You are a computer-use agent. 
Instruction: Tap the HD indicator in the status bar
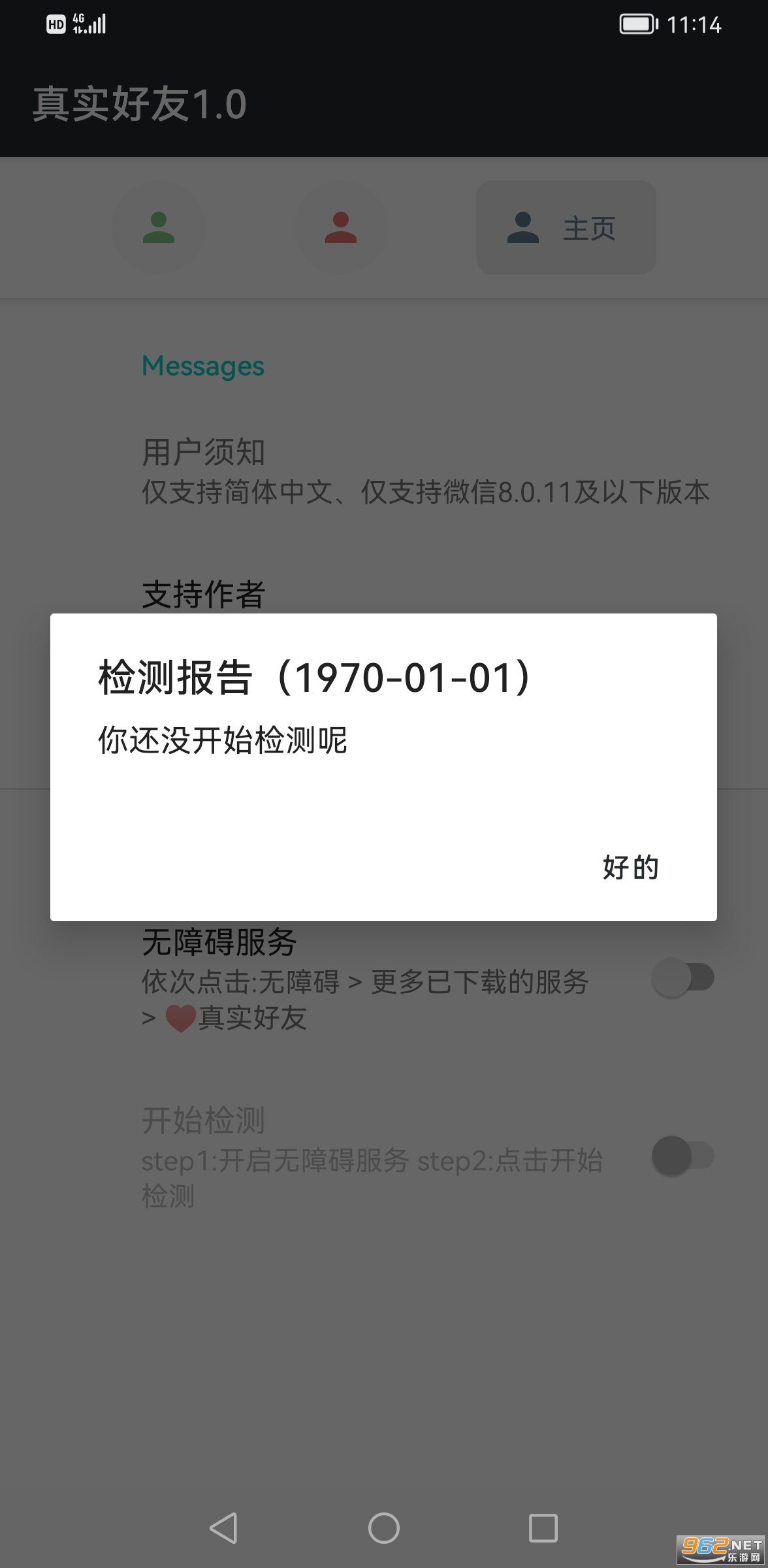(54, 24)
